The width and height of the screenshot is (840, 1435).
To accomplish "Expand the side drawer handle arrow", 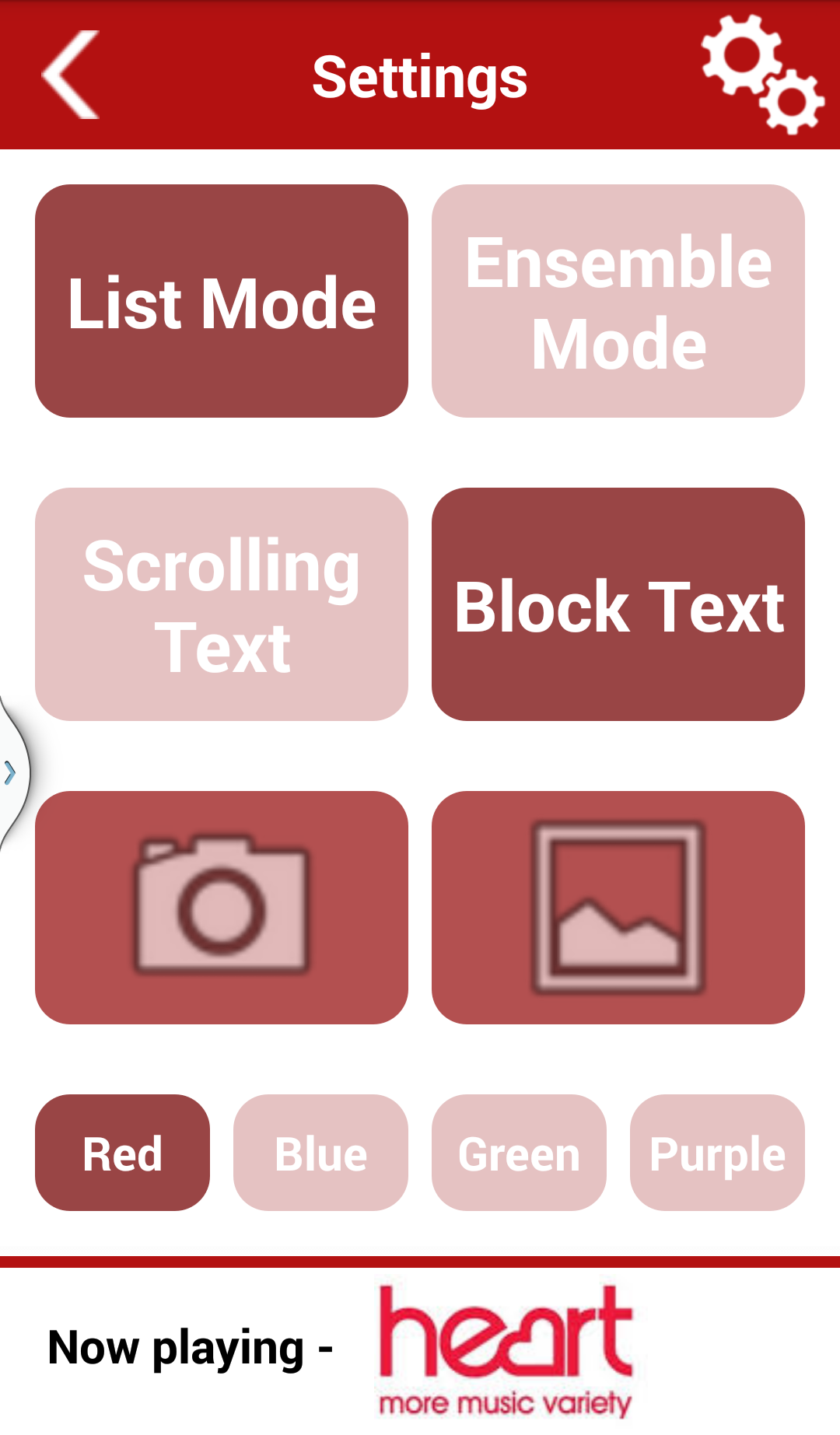I will click(x=11, y=772).
